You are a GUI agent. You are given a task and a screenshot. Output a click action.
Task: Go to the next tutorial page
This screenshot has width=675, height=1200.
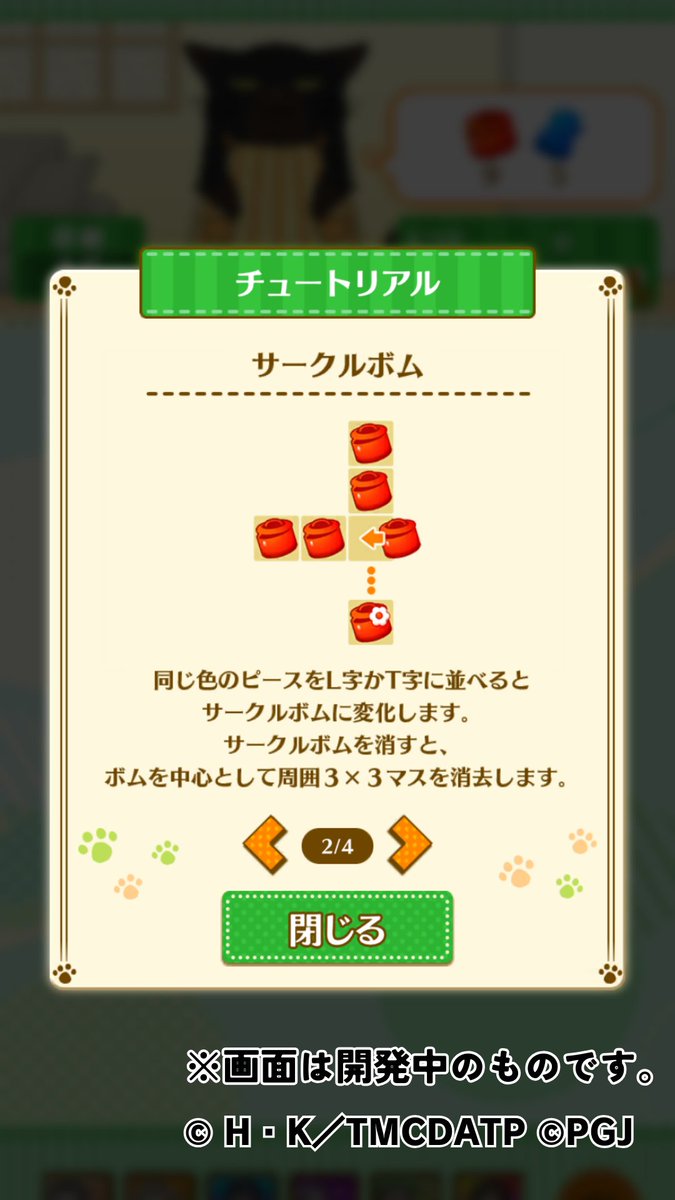[x=408, y=845]
